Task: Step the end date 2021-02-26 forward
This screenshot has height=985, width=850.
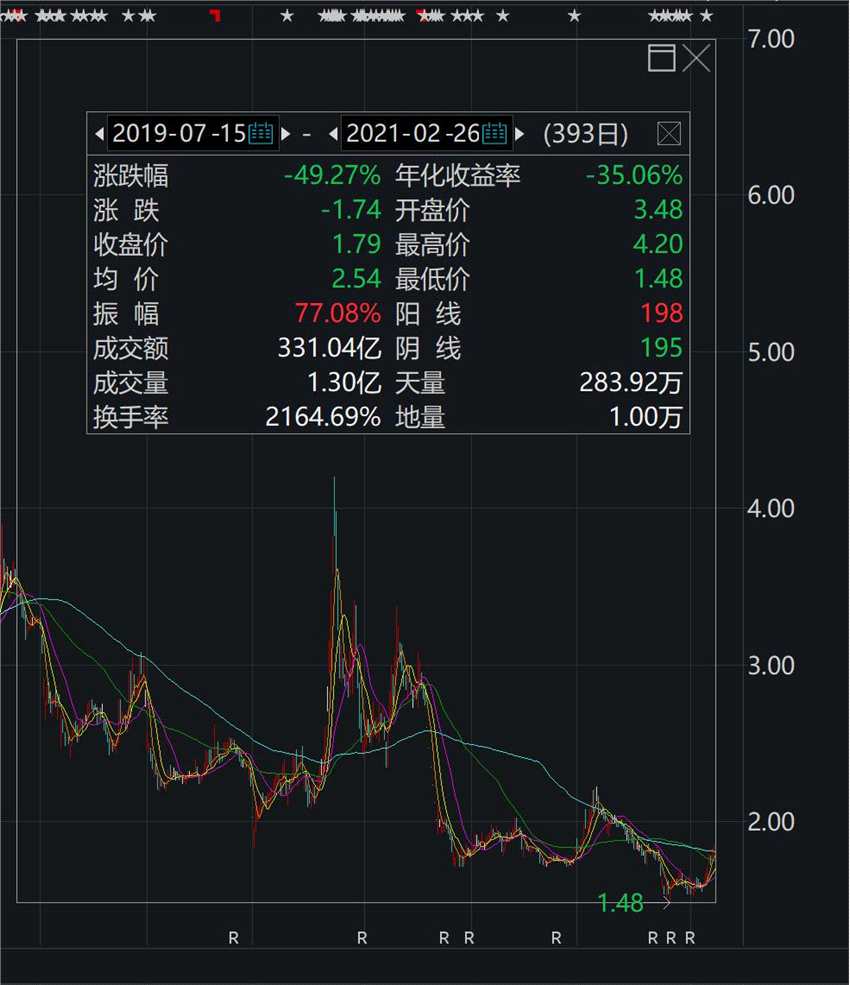Action: coord(520,133)
